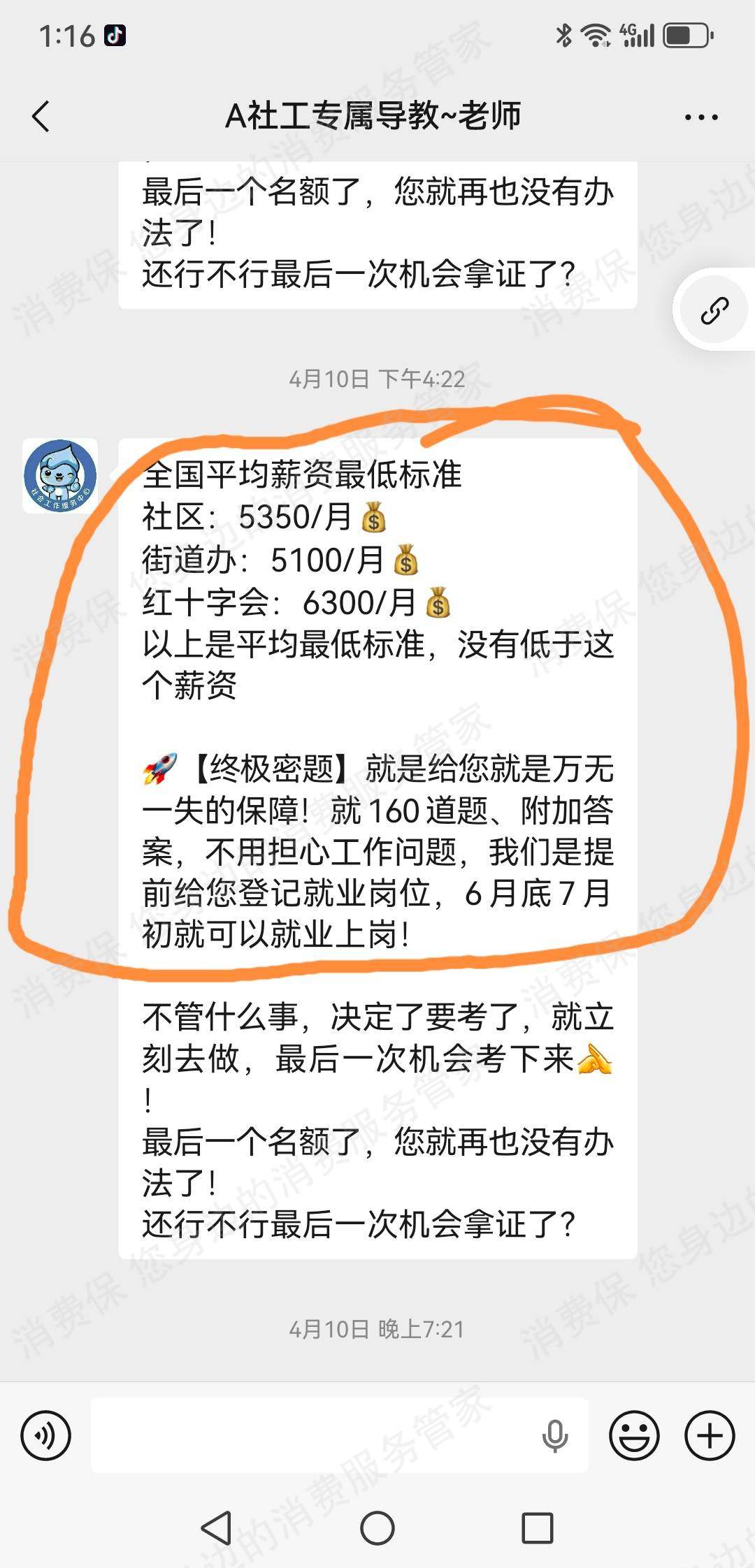Open chat settings via three-dot menu
Image resolution: width=755 pixels, height=1568 pixels.
point(700,117)
